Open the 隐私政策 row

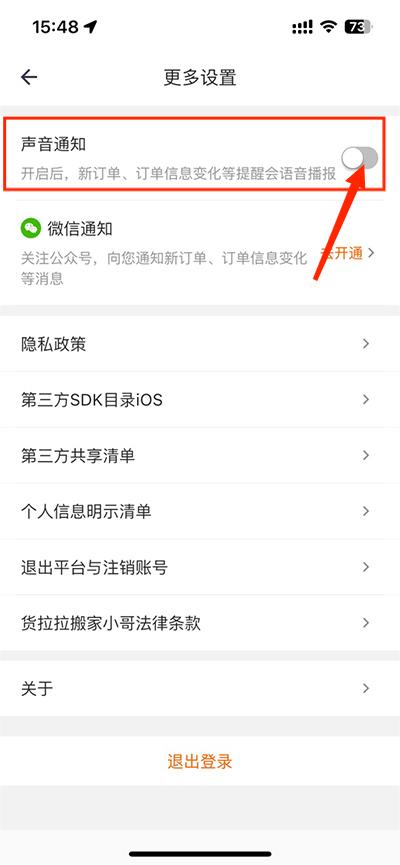click(x=200, y=344)
